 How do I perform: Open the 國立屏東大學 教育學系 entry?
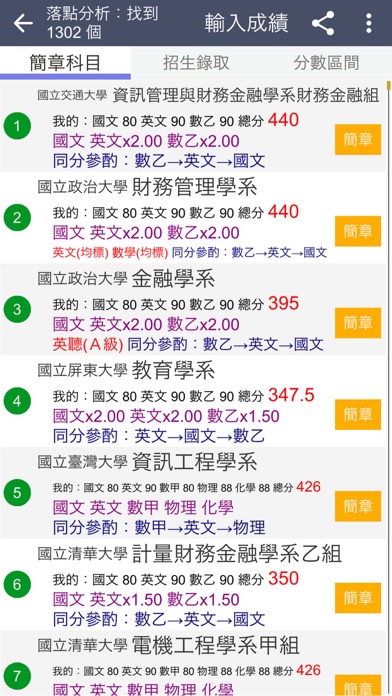(193, 401)
